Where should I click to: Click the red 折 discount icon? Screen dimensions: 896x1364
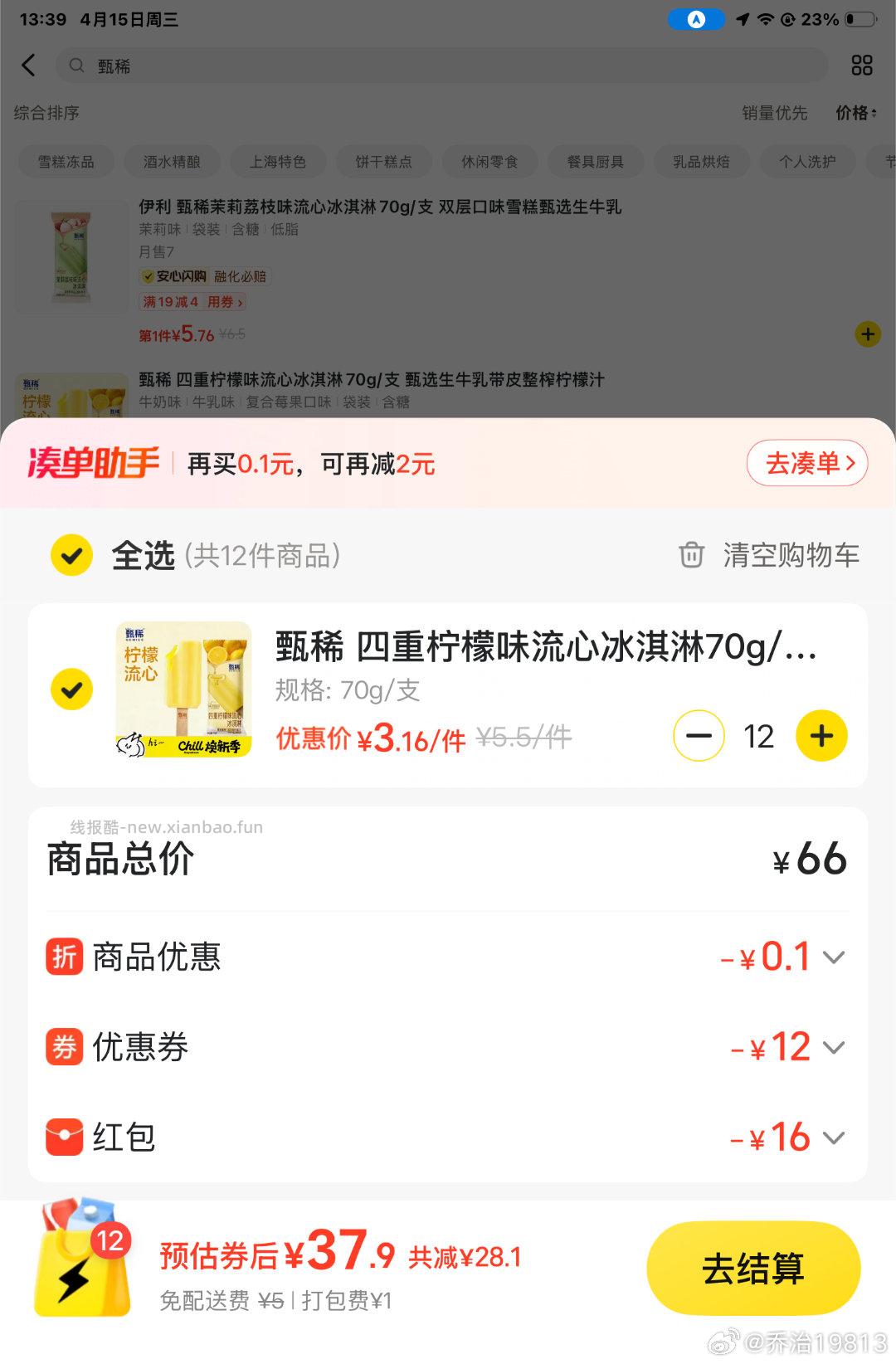64,956
